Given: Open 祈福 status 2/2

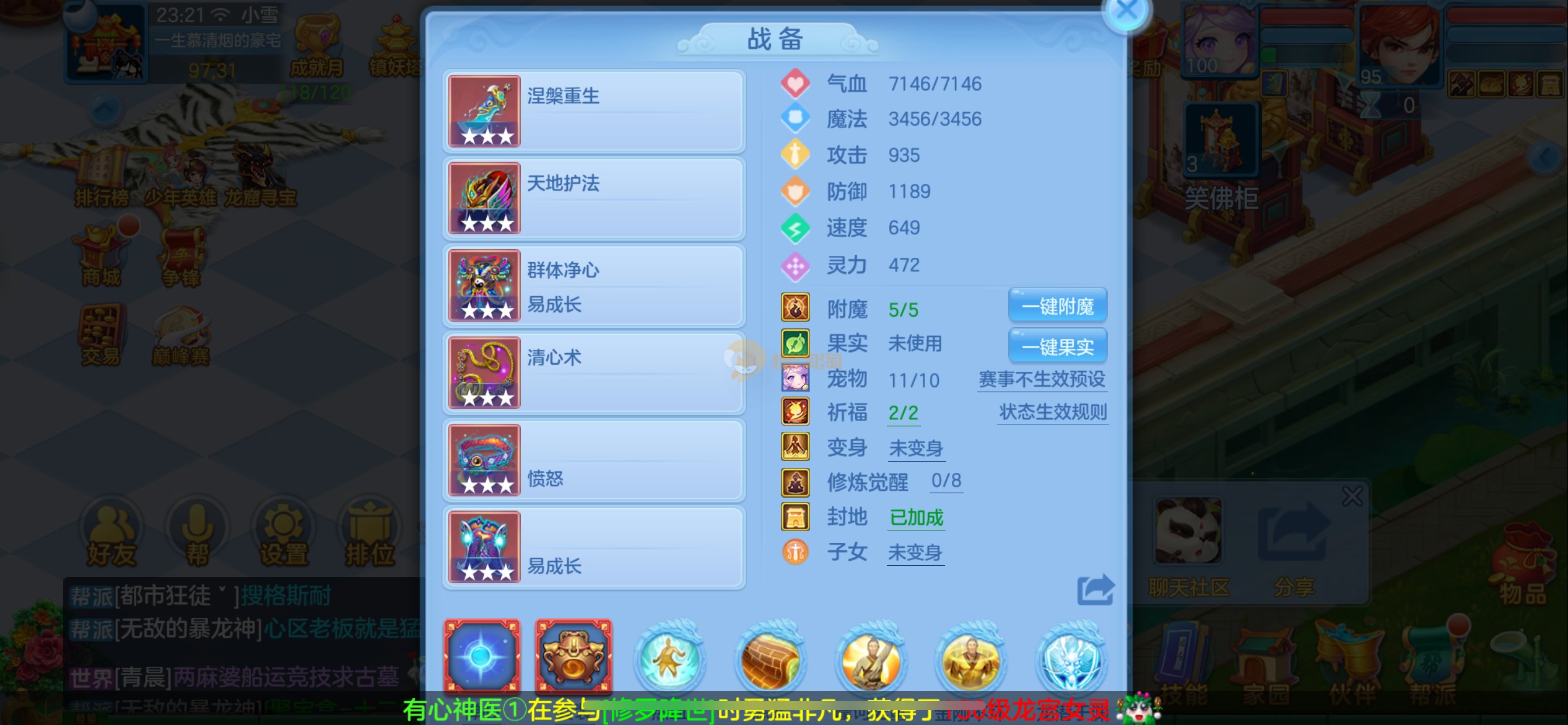Looking at the screenshot, I should 903,413.
